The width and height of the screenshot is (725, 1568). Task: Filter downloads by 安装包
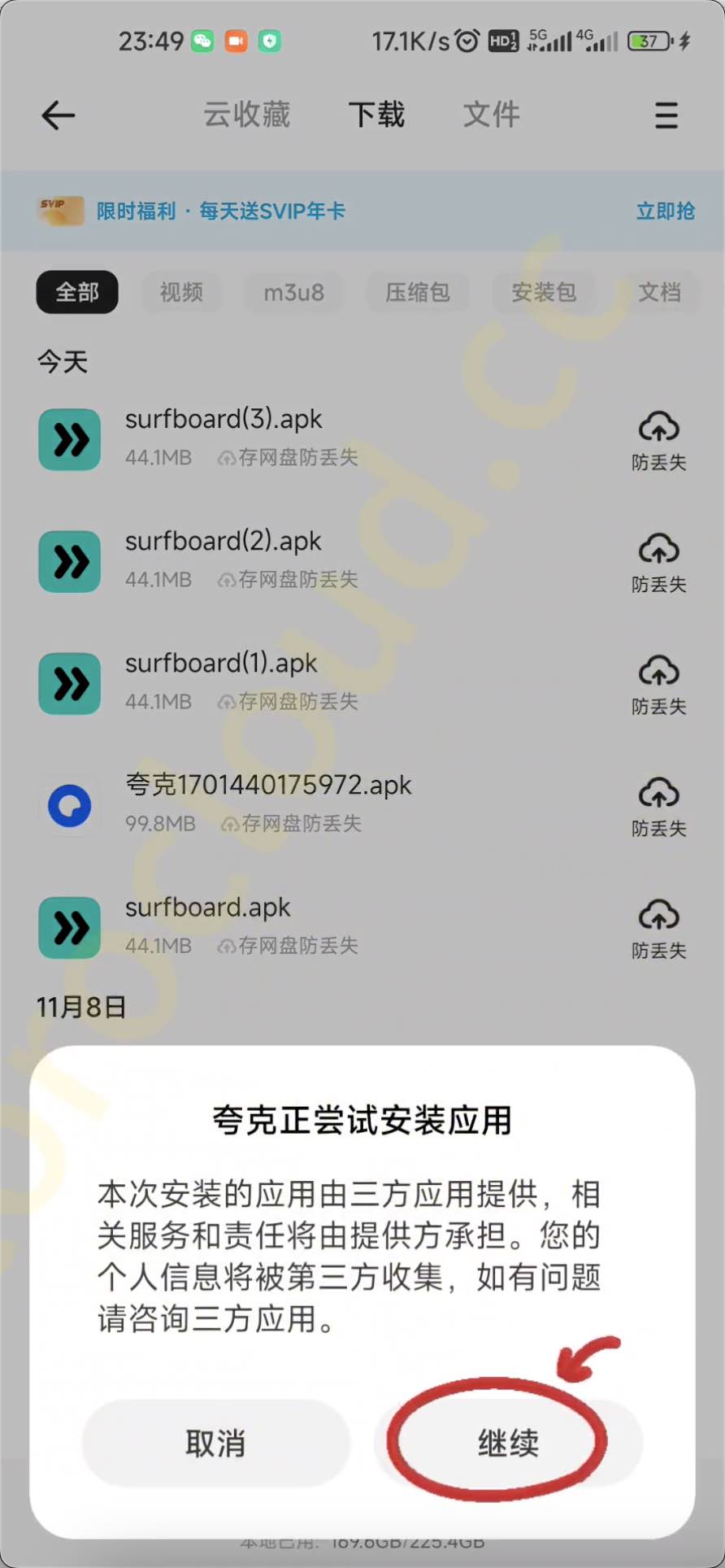point(544,292)
